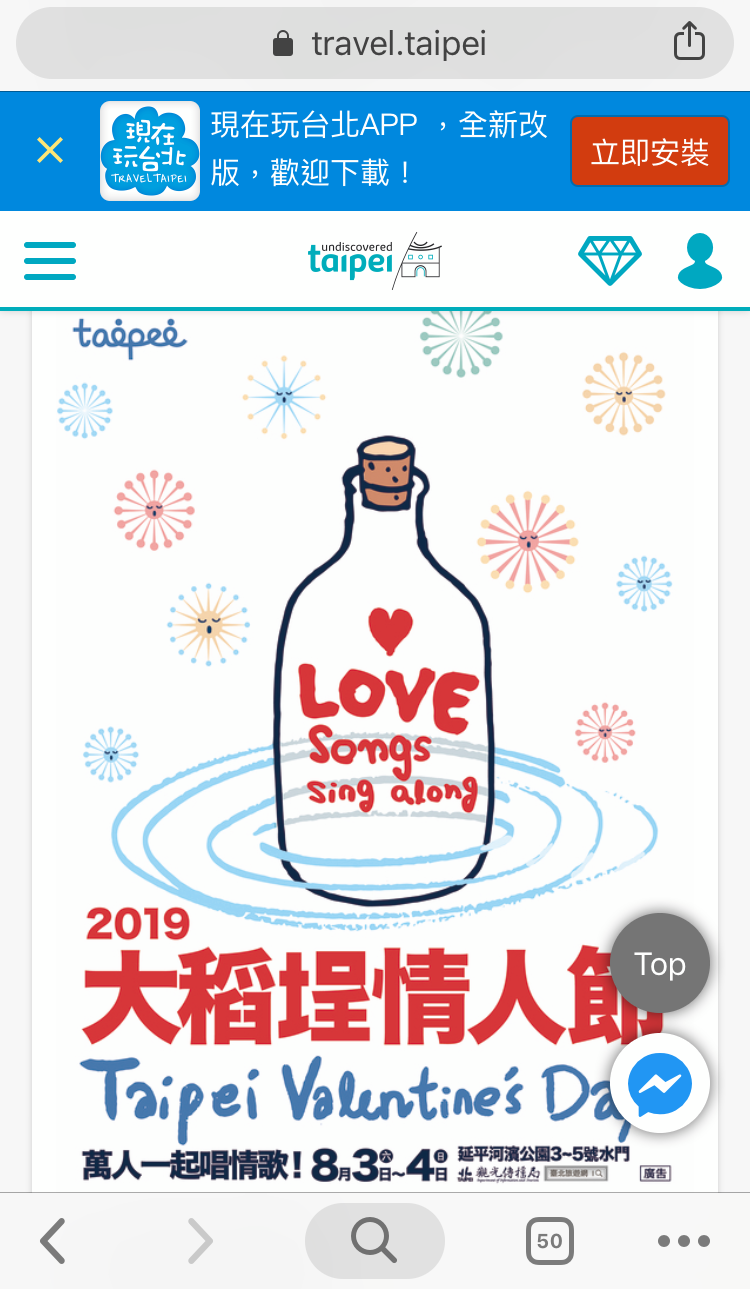
Task: Open the browser's three-dot menu
Action: (684, 1241)
